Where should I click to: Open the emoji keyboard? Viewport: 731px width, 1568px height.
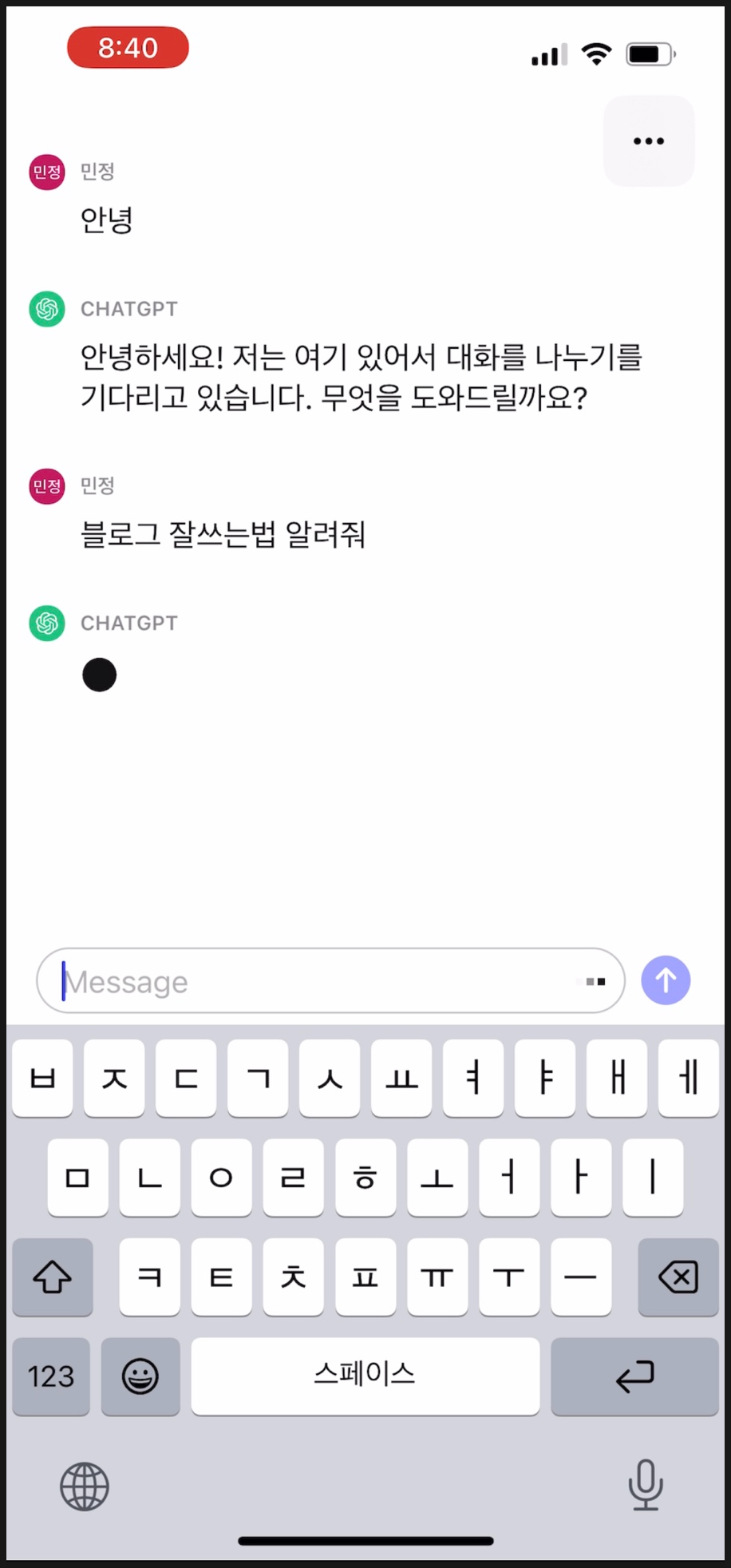pos(140,1376)
